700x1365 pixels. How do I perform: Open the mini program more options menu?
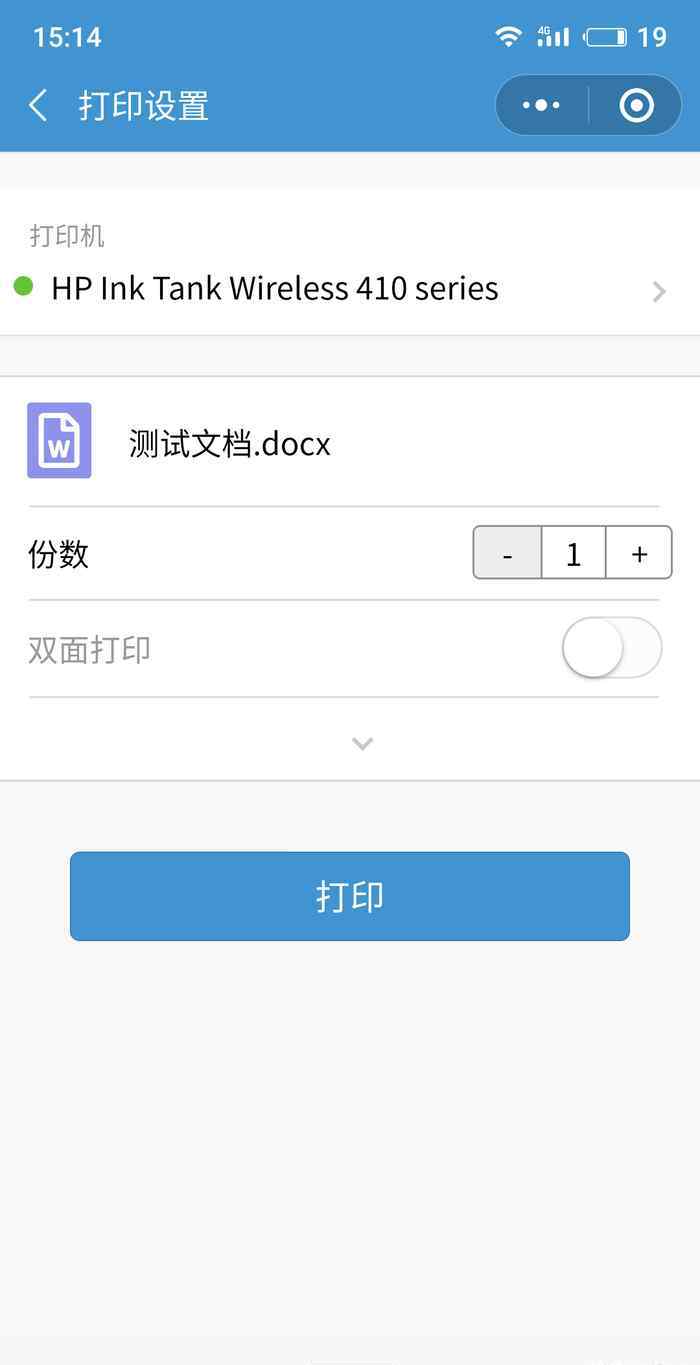tap(541, 105)
